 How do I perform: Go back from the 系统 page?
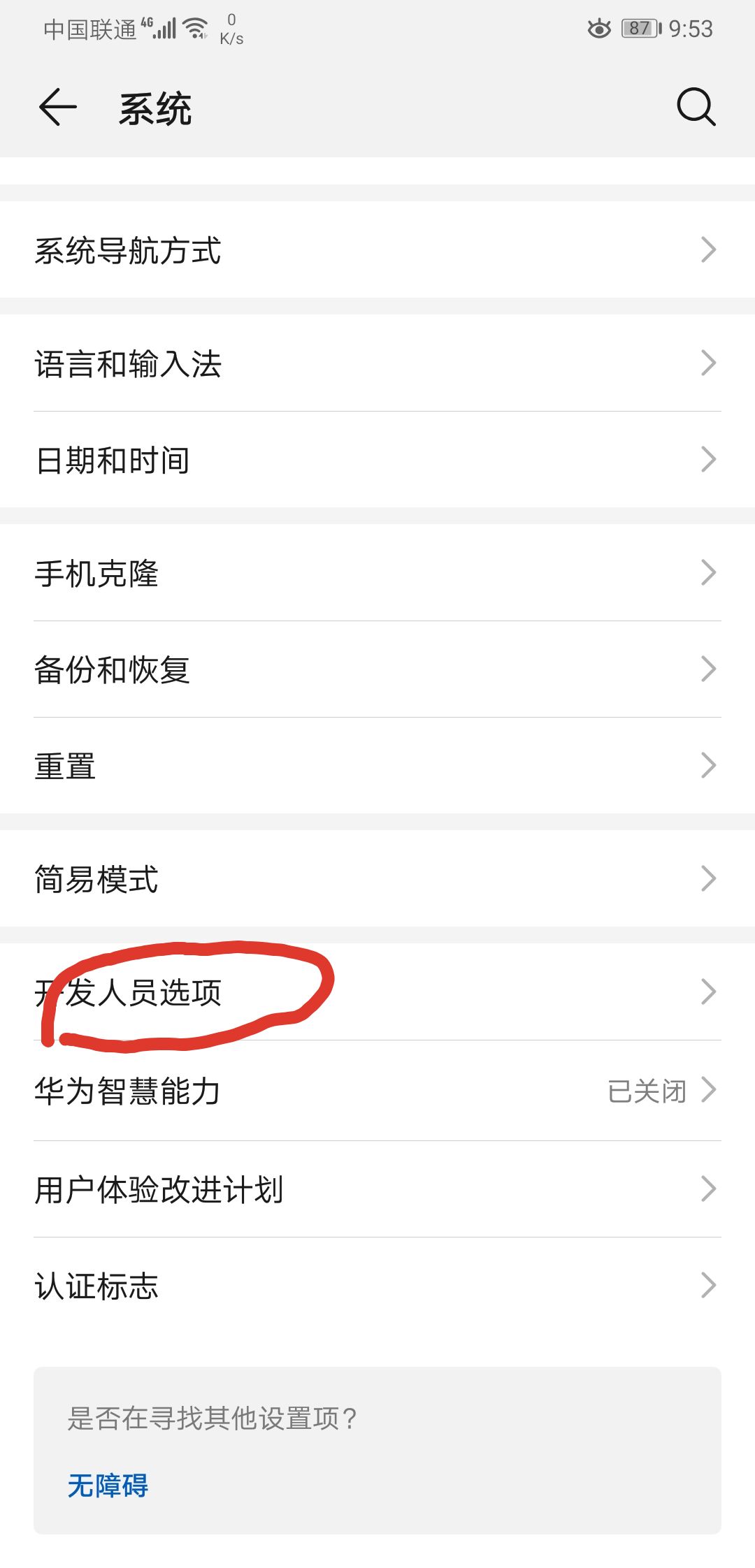pyautogui.click(x=57, y=108)
